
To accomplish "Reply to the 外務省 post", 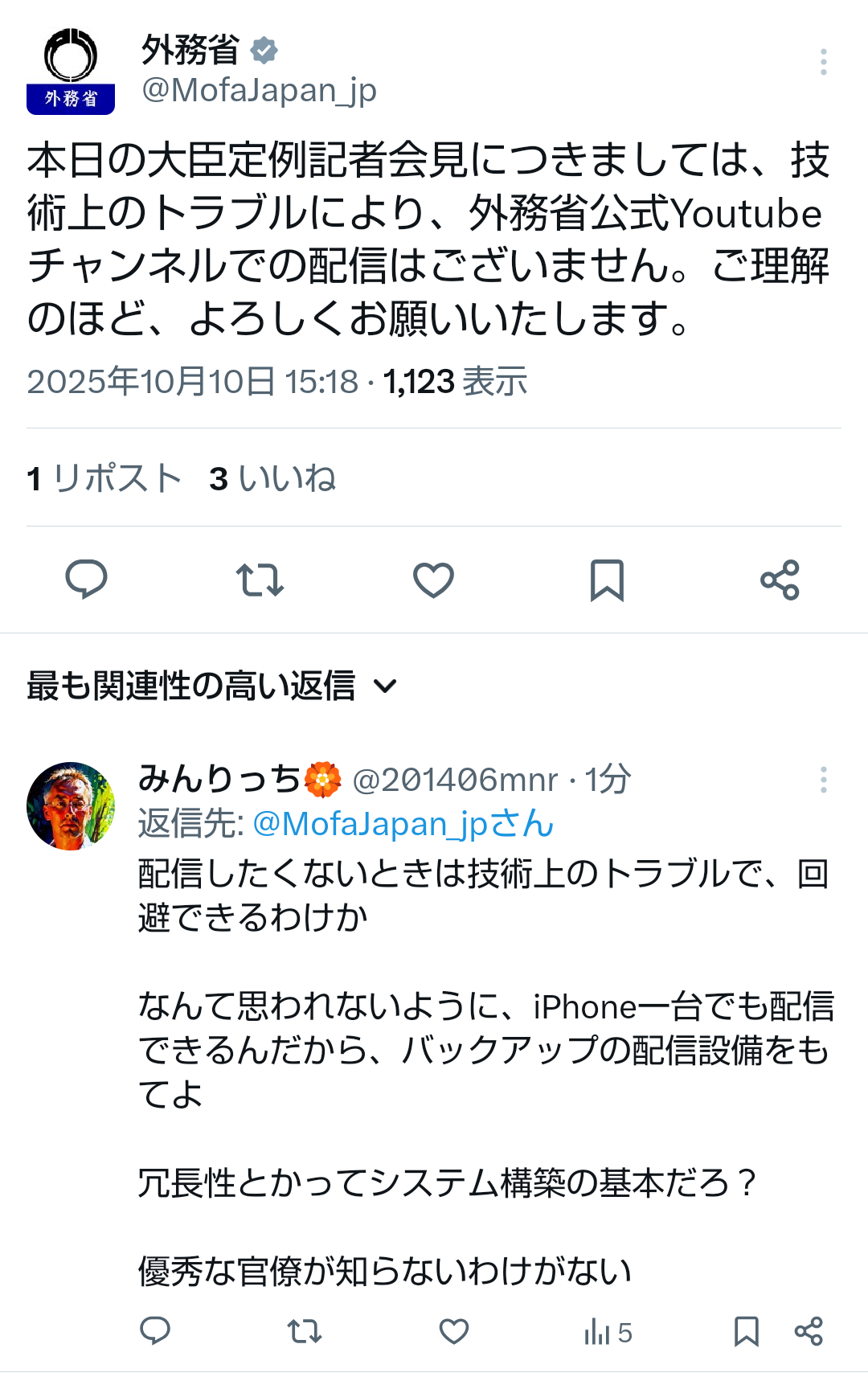I will click(x=86, y=580).
